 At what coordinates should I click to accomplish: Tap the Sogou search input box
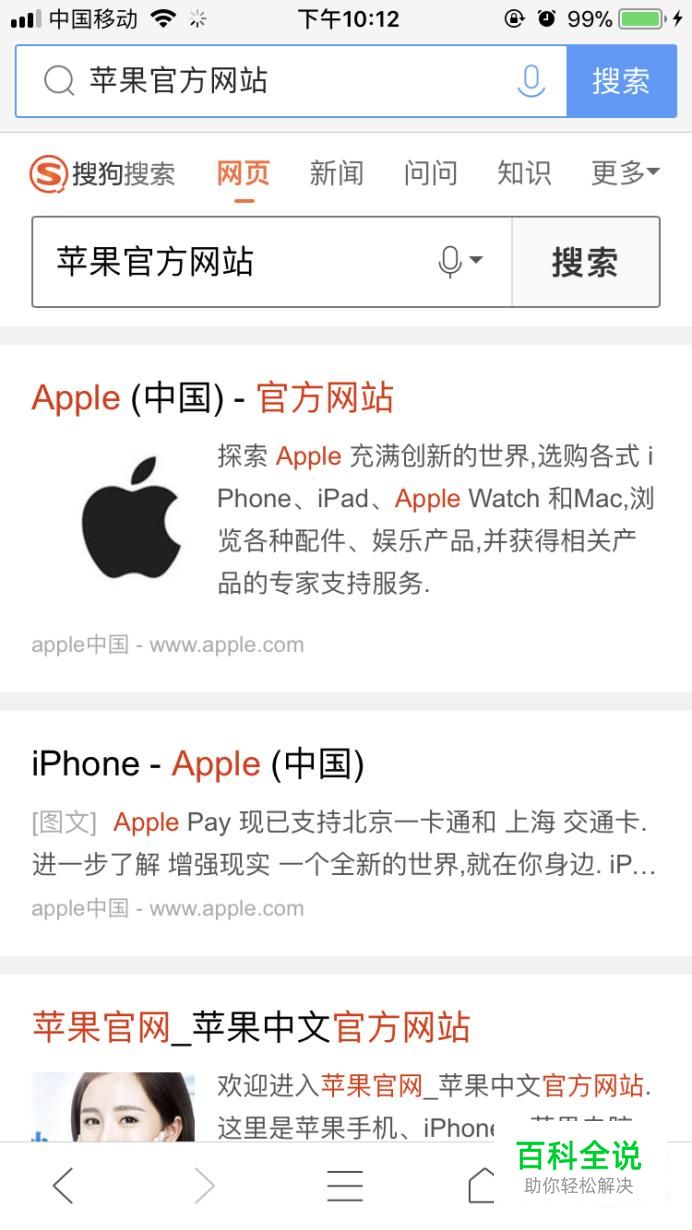click(230, 262)
